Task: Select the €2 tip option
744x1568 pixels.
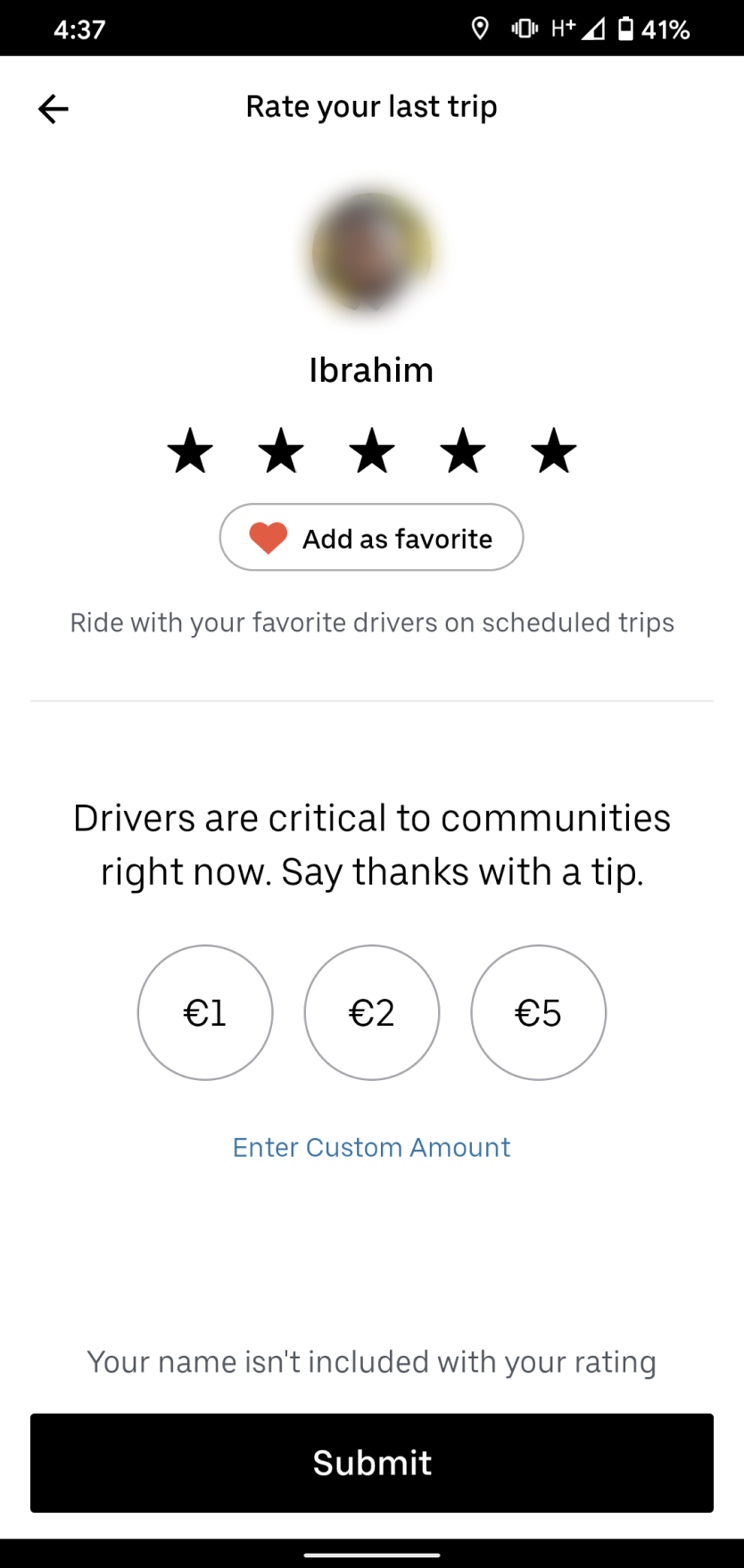Action: coord(371,1012)
